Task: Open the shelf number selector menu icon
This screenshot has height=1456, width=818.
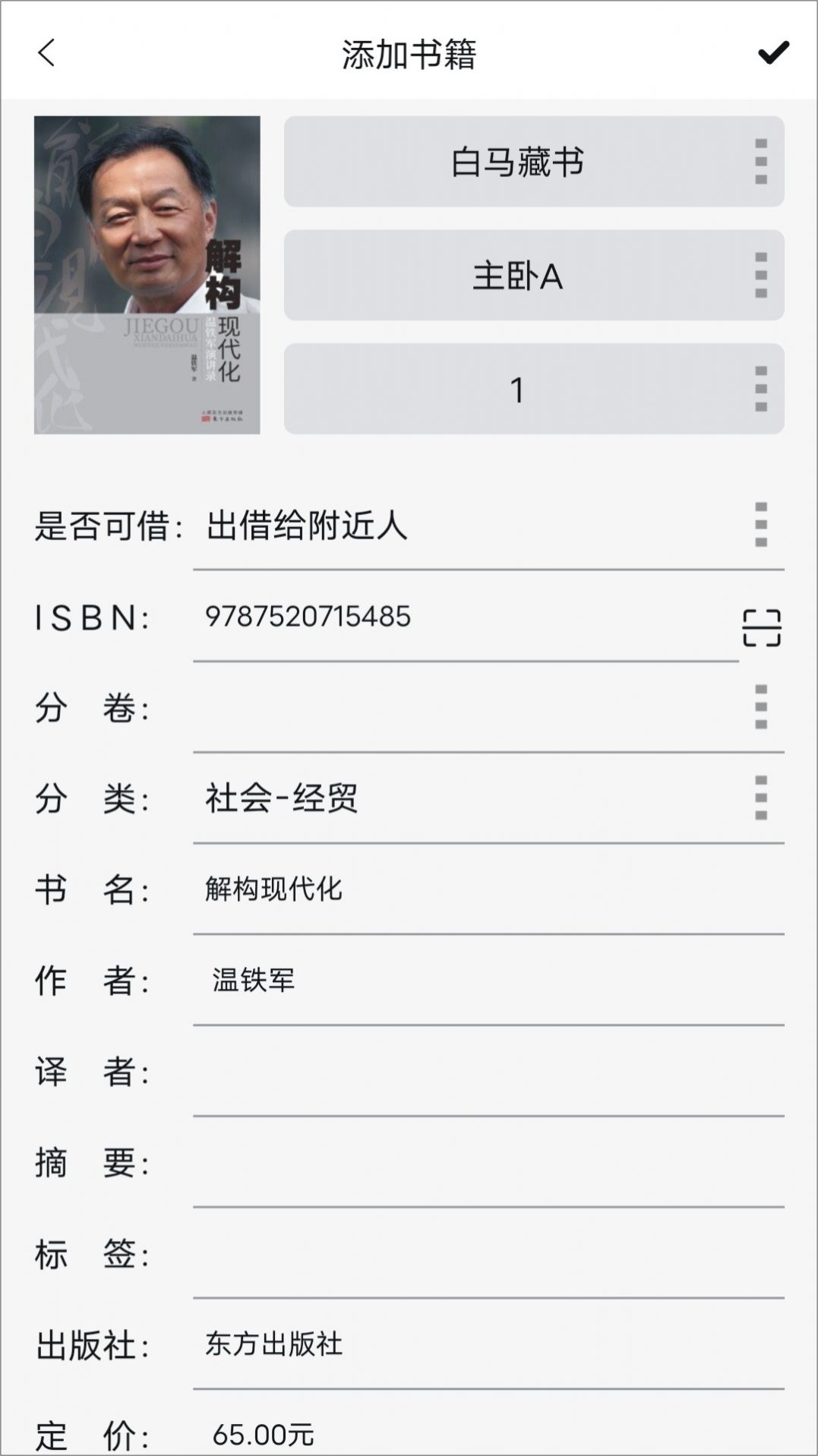Action: click(x=759, y=388)
